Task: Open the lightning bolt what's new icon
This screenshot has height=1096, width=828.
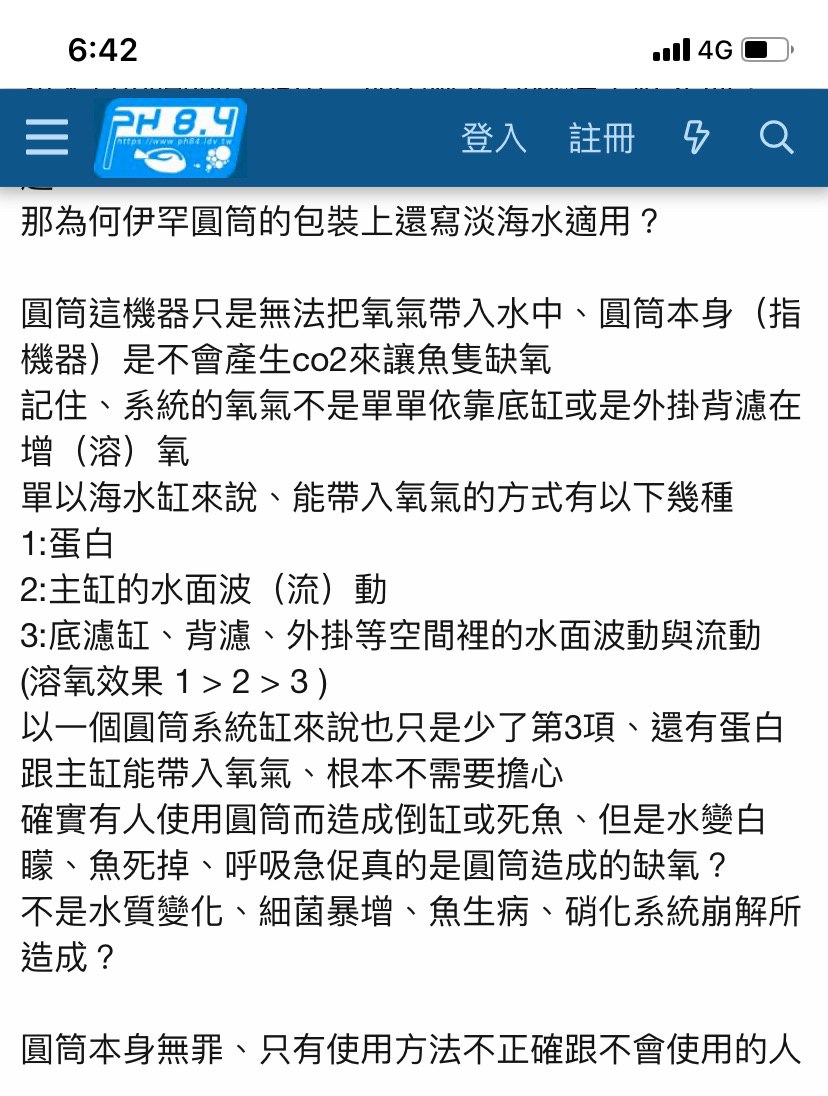Action: click(x=696, y=138)
